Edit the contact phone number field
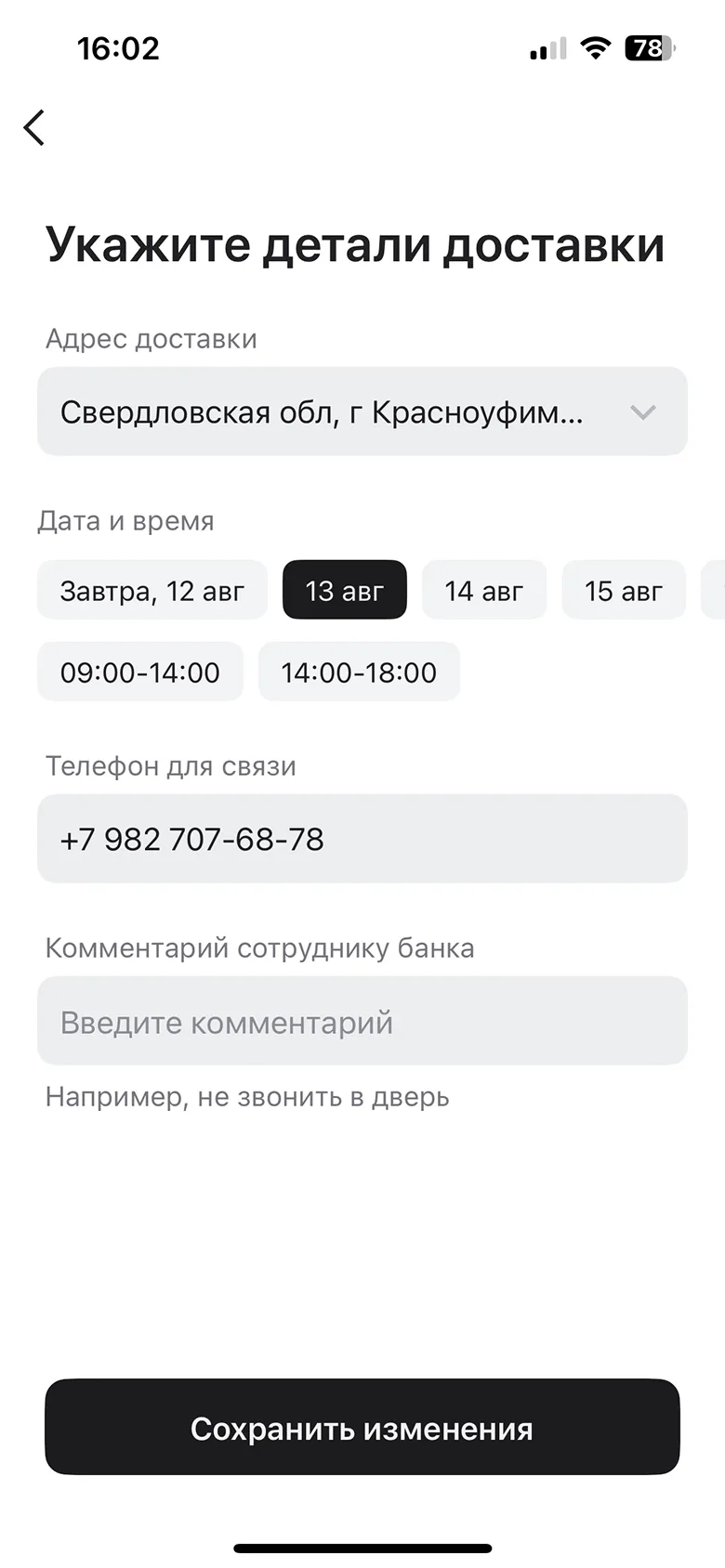This screenshot has width=725, height=1568. [x=362, y=839]
